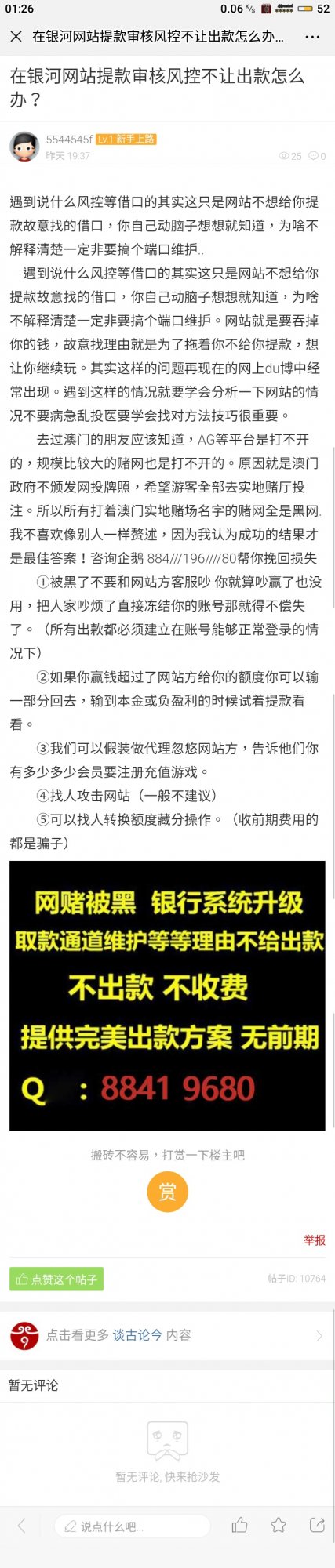Open the three-dot overflow menu
This screenshot has width=335, height=1568.
coord(311,37)
